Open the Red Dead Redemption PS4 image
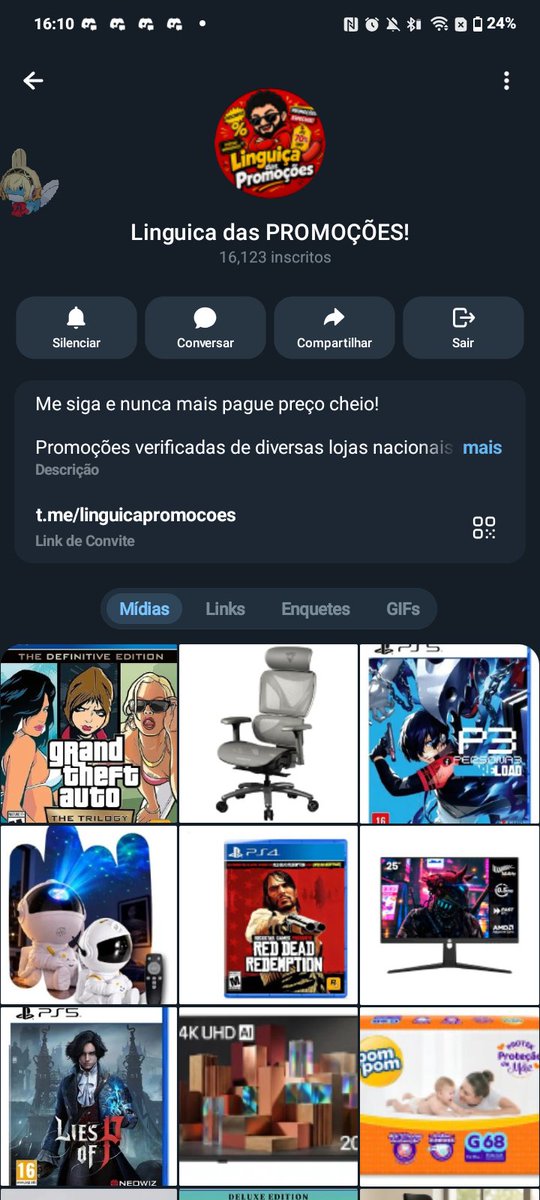The width and height of the screenshot is (540, 1200). point(268,915)
